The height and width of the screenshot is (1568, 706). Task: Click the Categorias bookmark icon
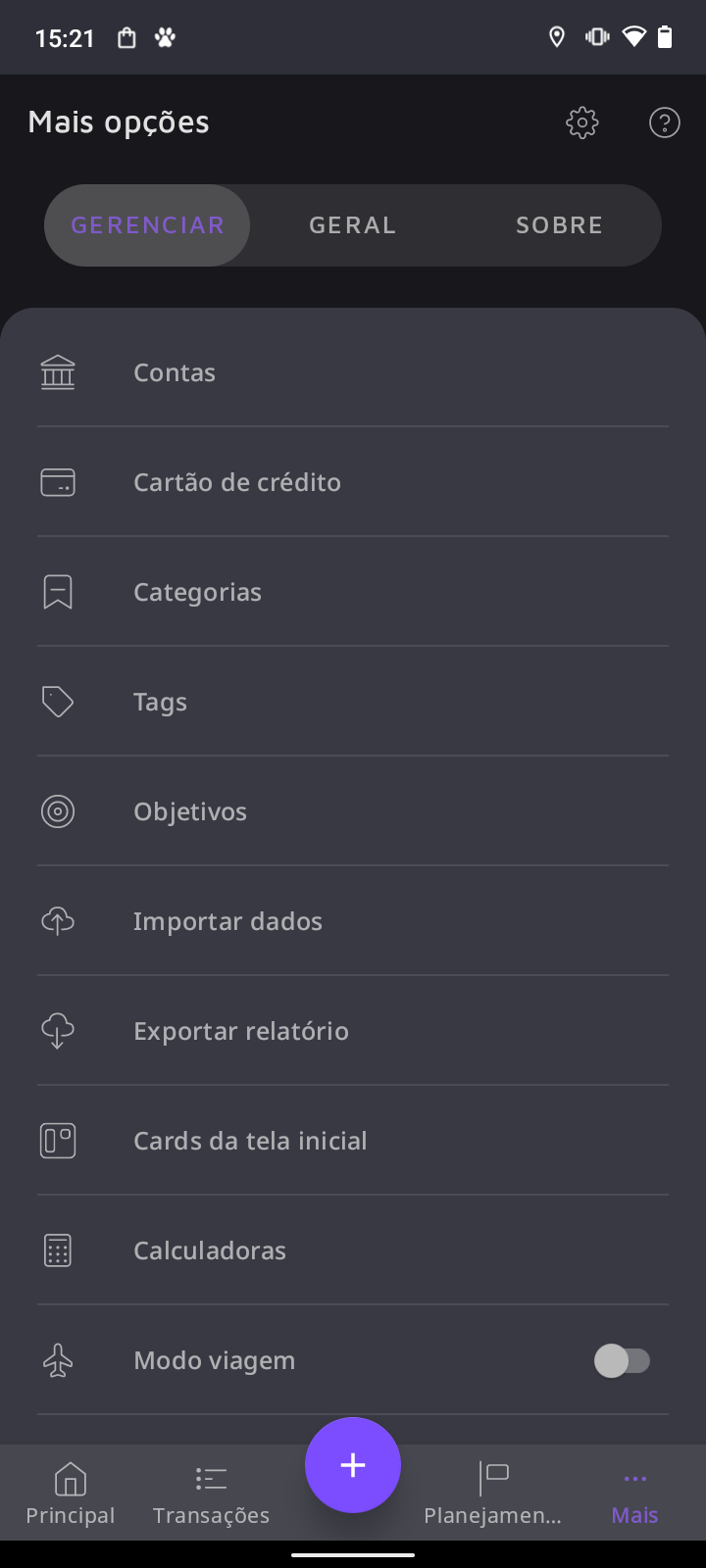coord(58,591)
